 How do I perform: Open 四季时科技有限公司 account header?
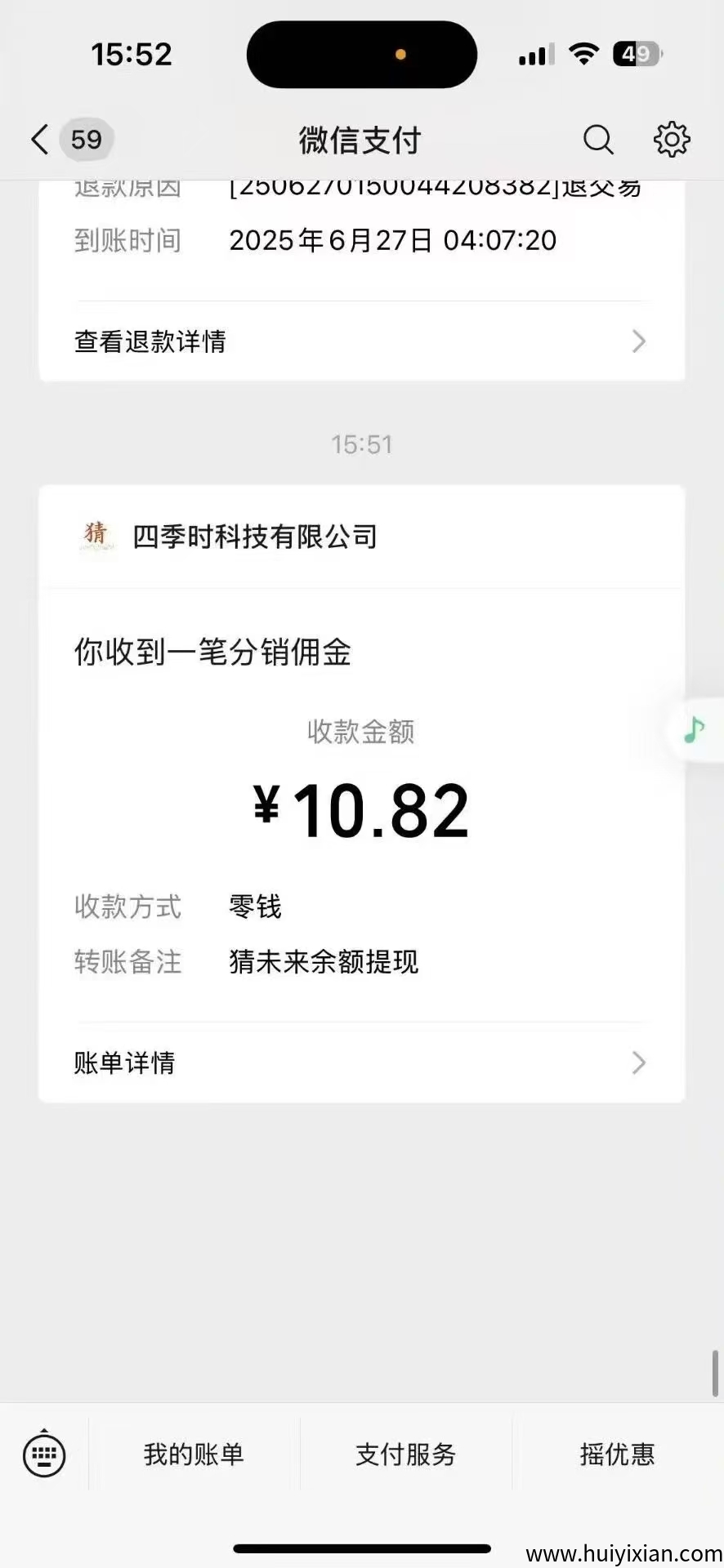255,537
